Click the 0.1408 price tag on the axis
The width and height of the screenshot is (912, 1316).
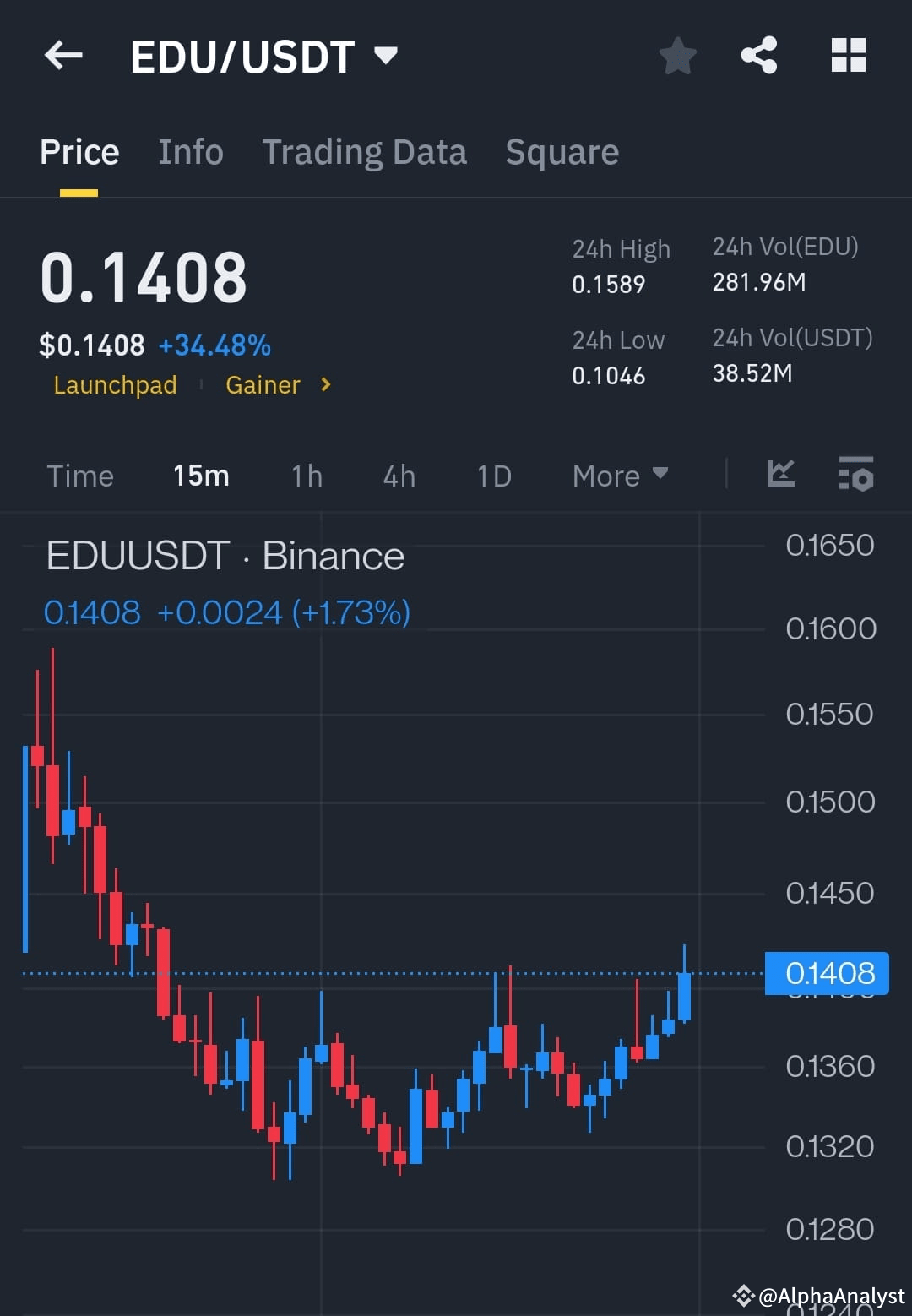[x=825, y=973]
